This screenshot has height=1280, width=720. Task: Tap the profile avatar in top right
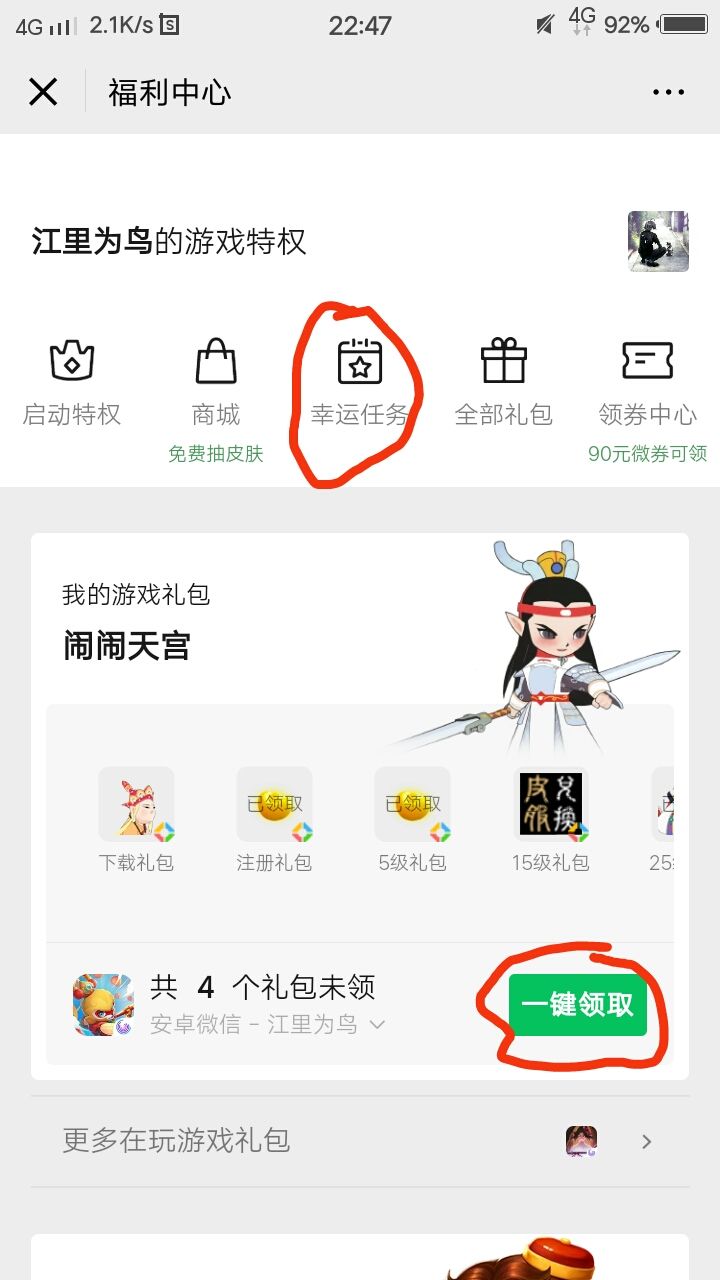657,240
